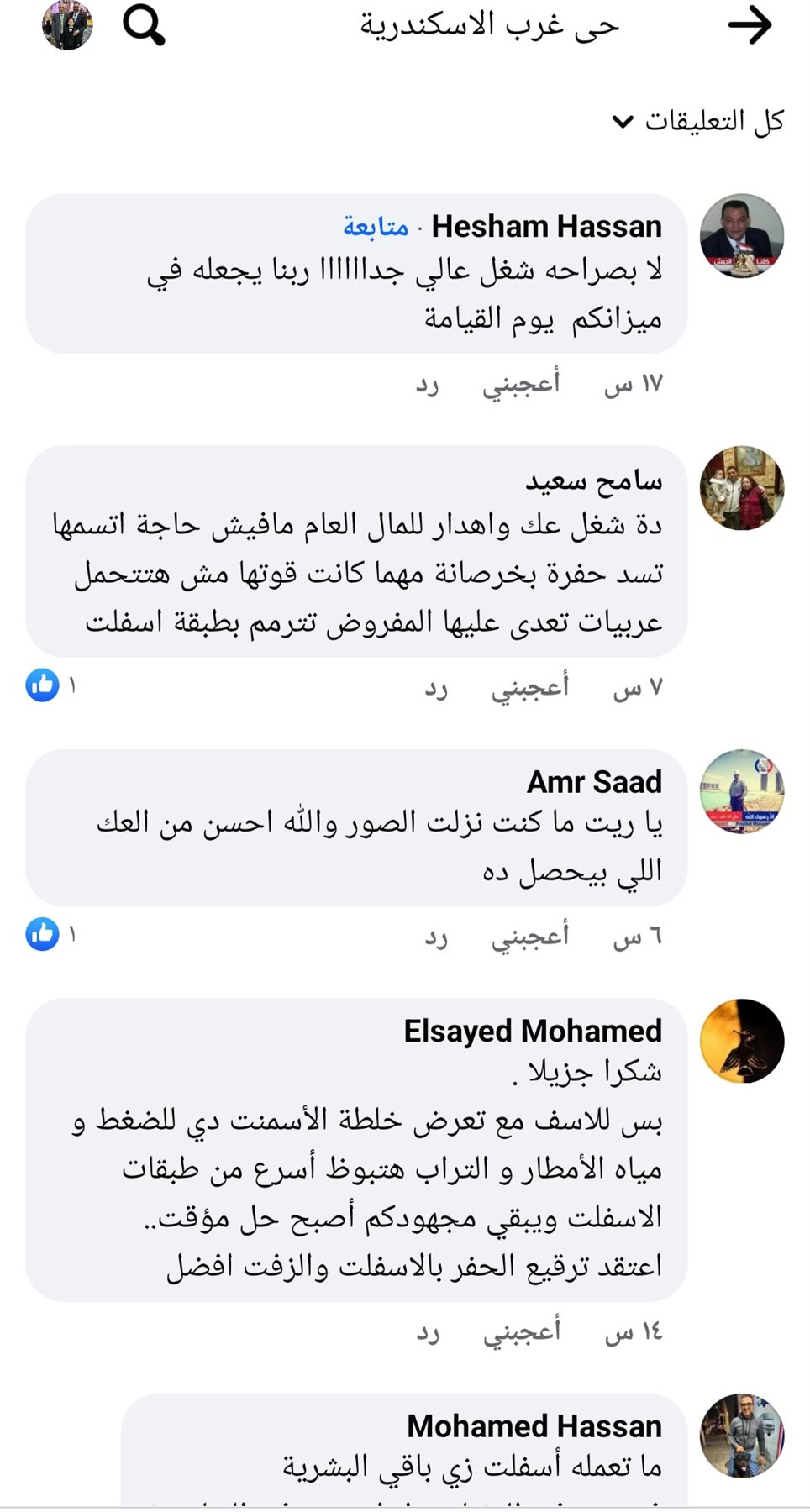Open سامح سعيد's profile picture

(x=742, y=488)
